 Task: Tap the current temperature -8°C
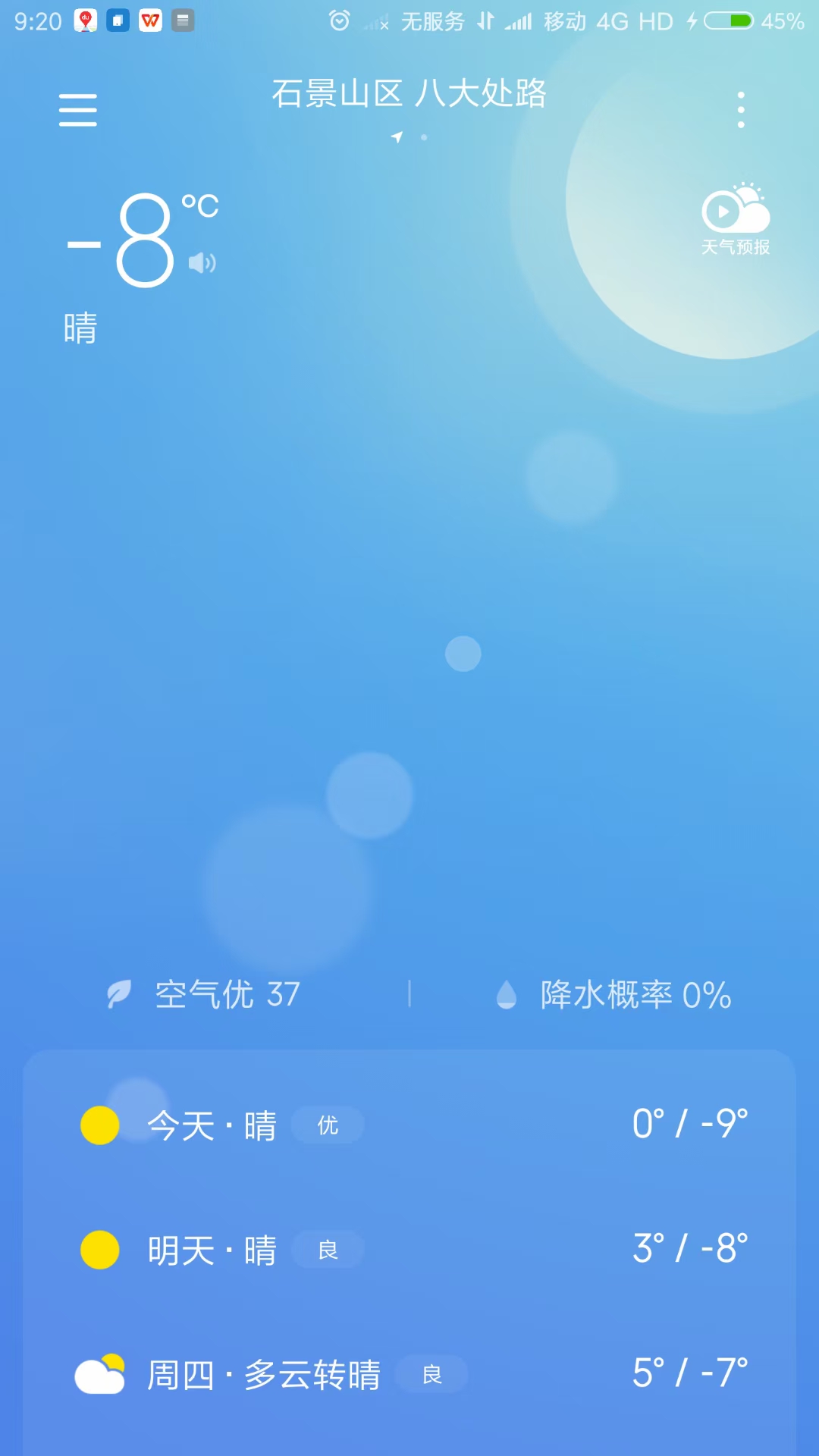(x=144, y=240)
